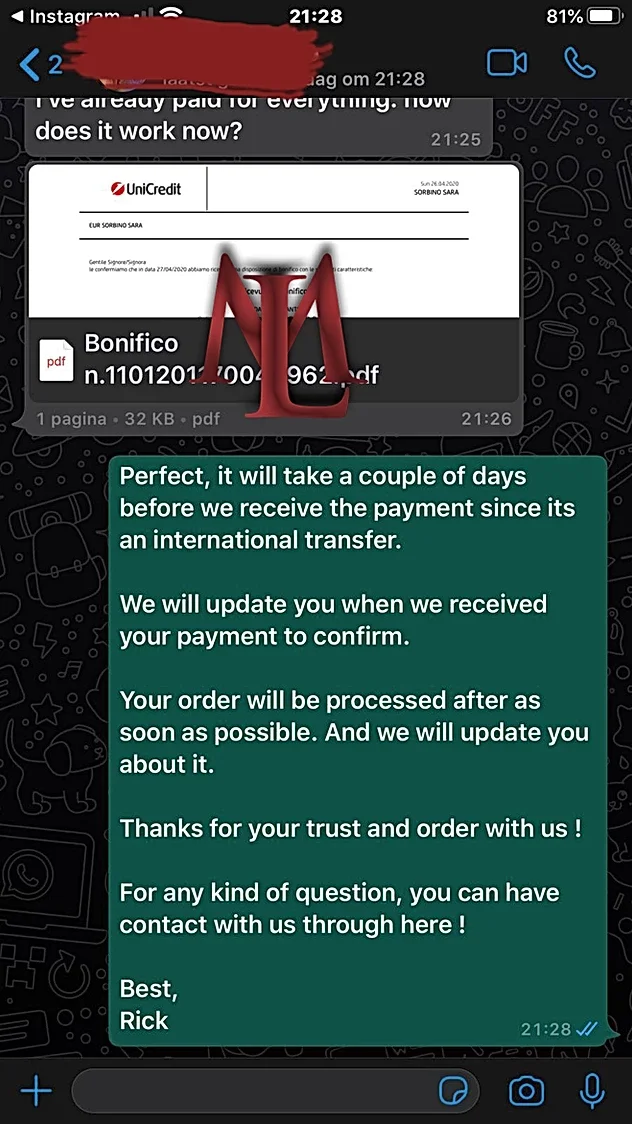Image resolution: width=632 pixels, height=1124 pixels.
Task: Open the attachment plus menu
Action: click(x=37, y=1090)
